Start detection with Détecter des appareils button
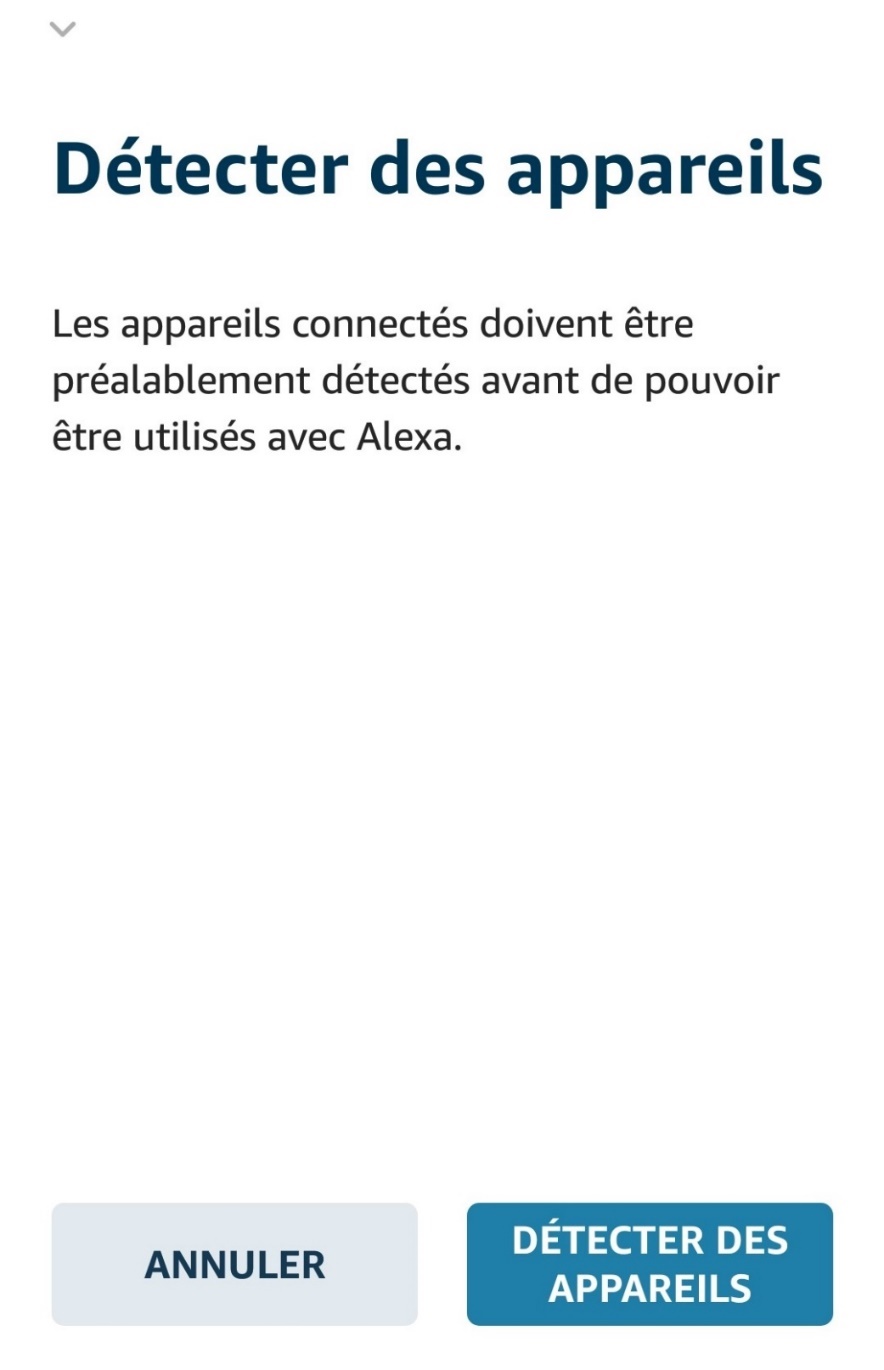This screenshot has height=1370, width=884. click(649, 1264)
